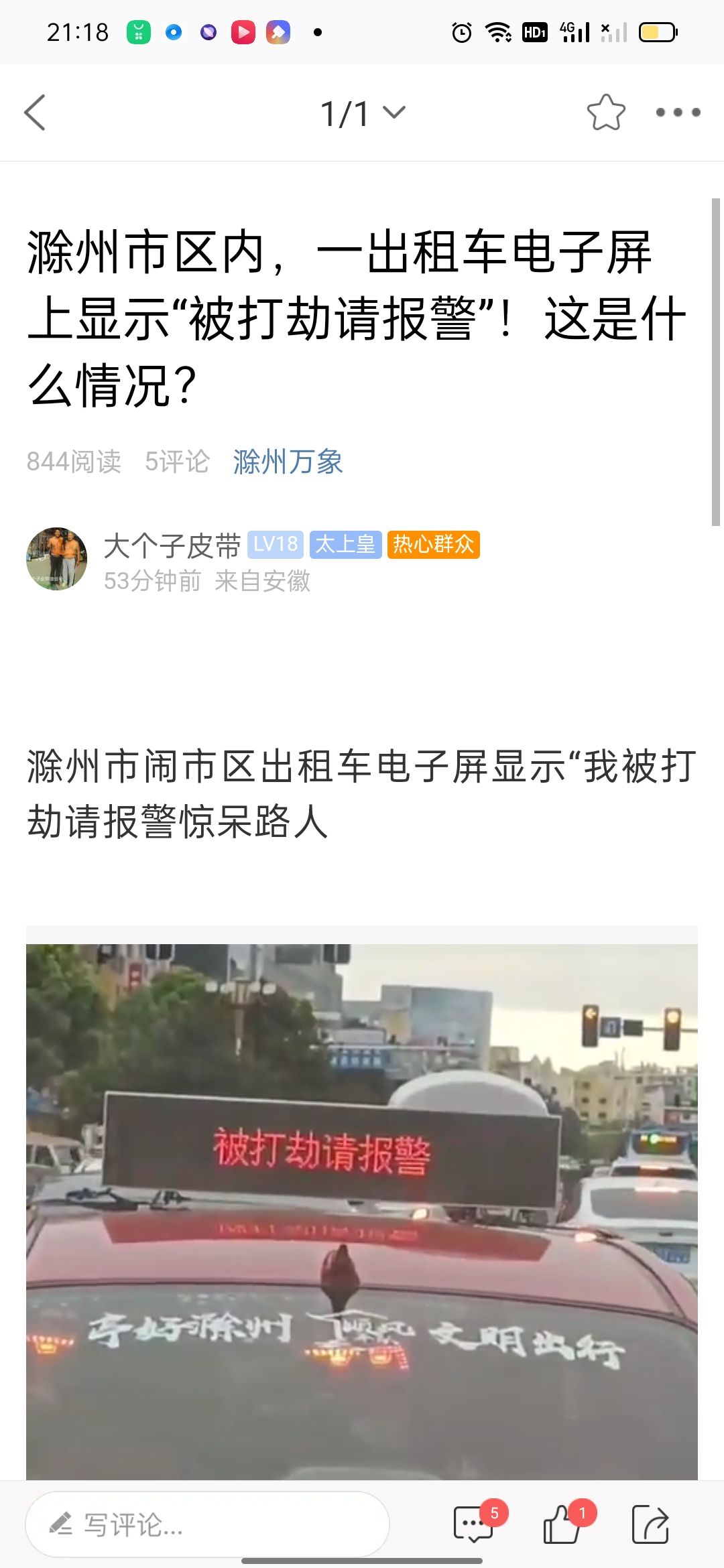
Task: Go back using the top-left arrow
Action: tap(35, 113)
